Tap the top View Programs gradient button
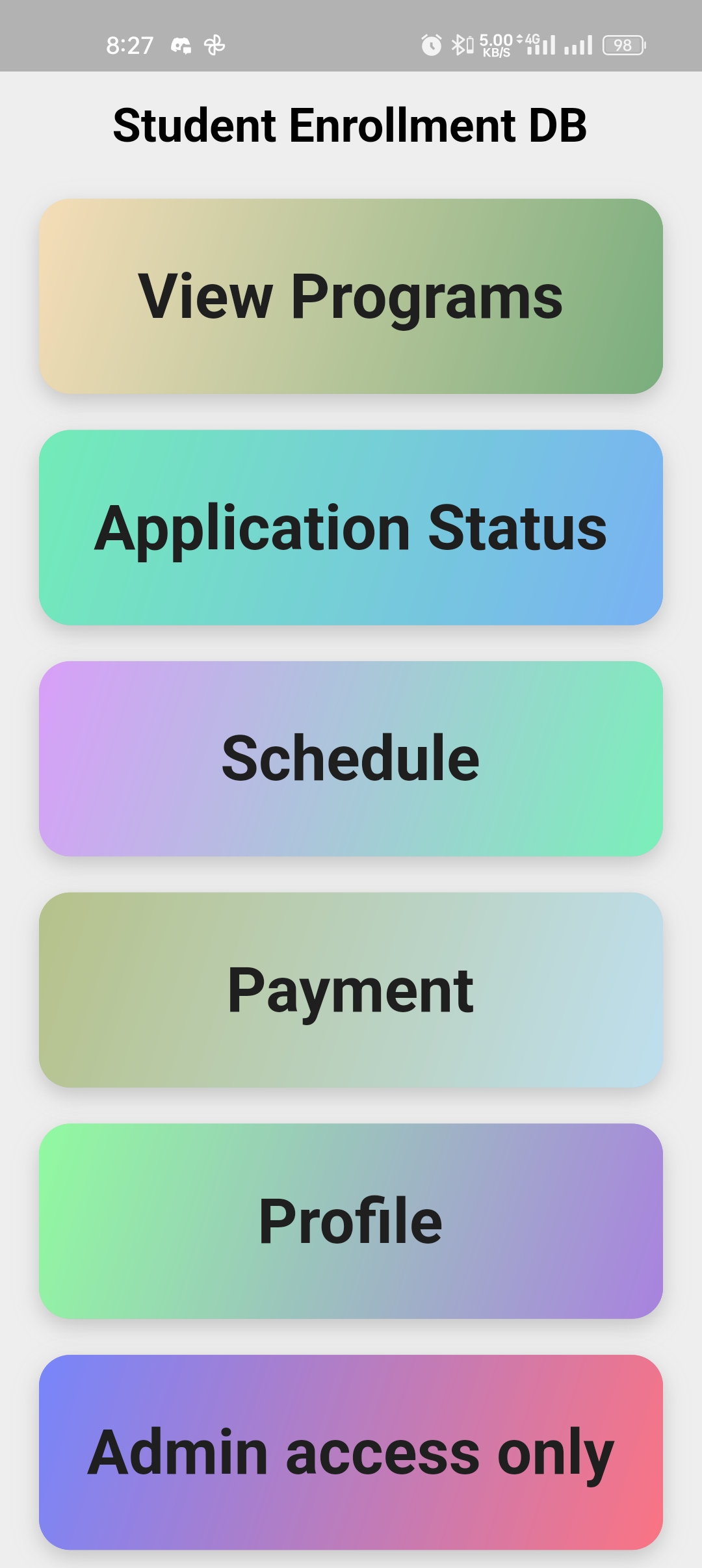Viewport: 702px width, 1568px height. pyautogui.click(x=351, y=296)
